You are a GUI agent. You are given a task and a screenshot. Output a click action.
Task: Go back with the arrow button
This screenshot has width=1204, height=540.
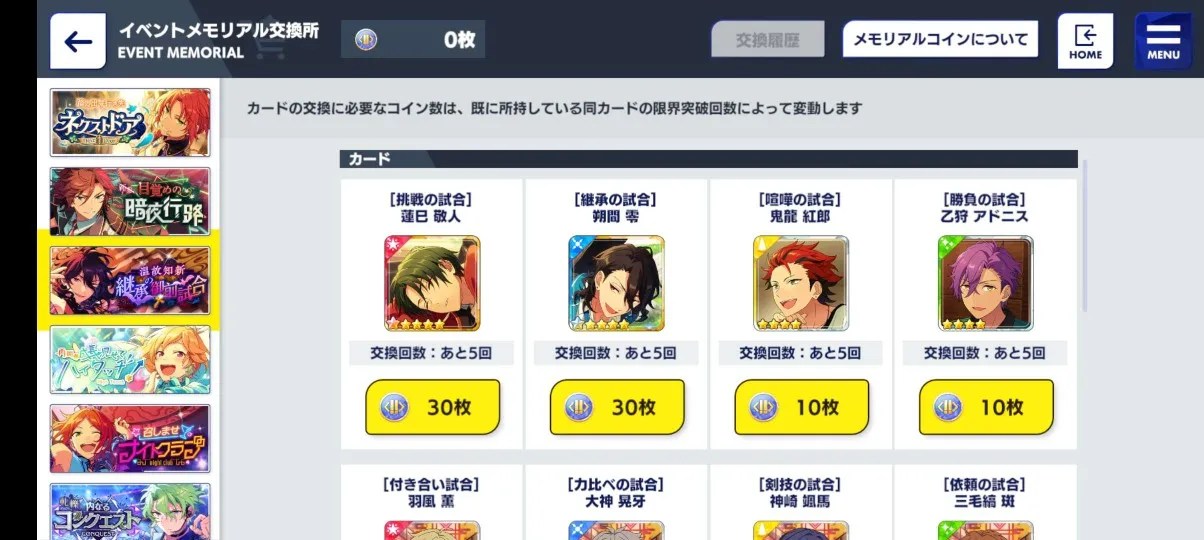point(78,41)
